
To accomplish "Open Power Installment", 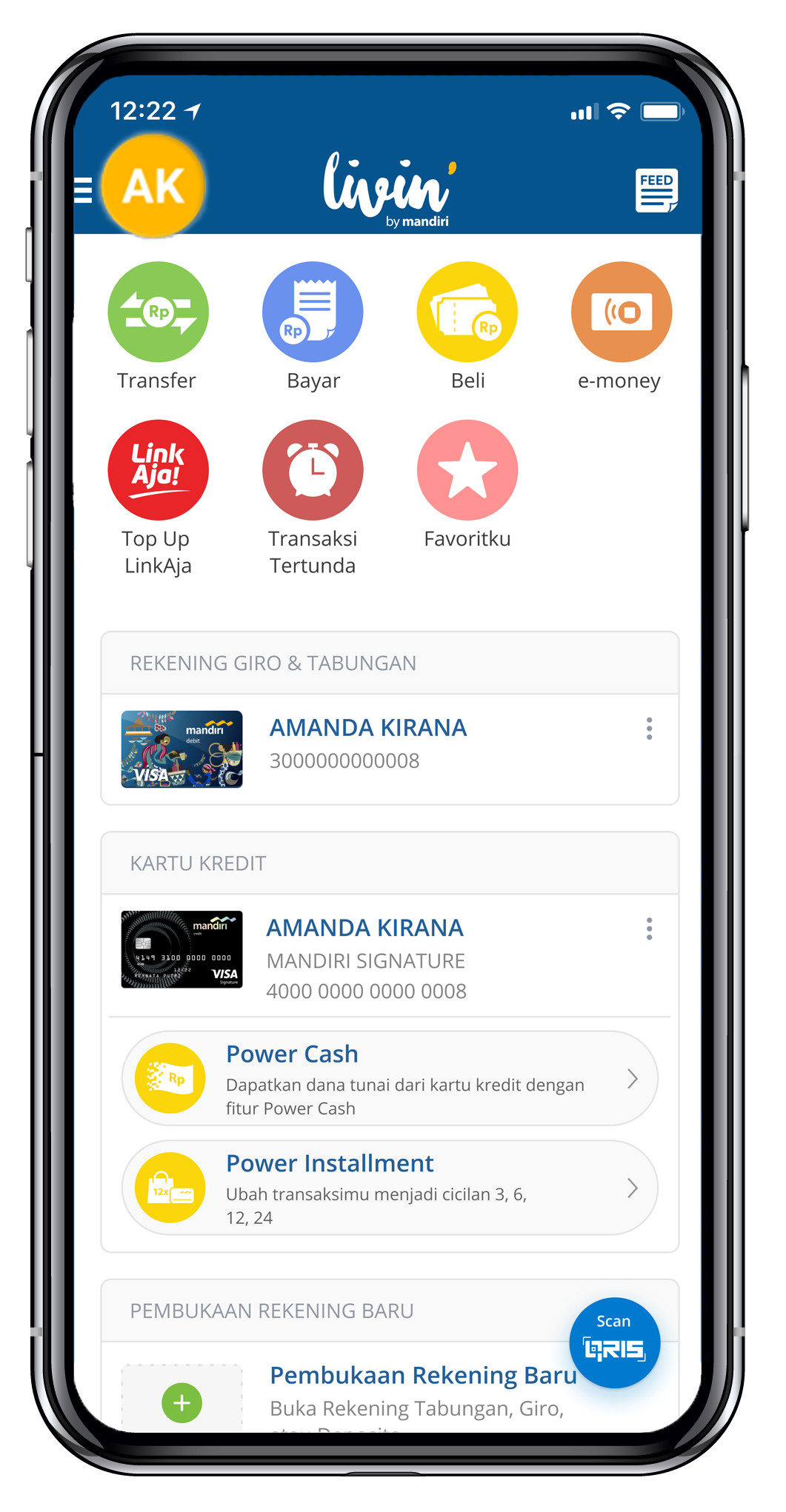I will point(390,1188).
